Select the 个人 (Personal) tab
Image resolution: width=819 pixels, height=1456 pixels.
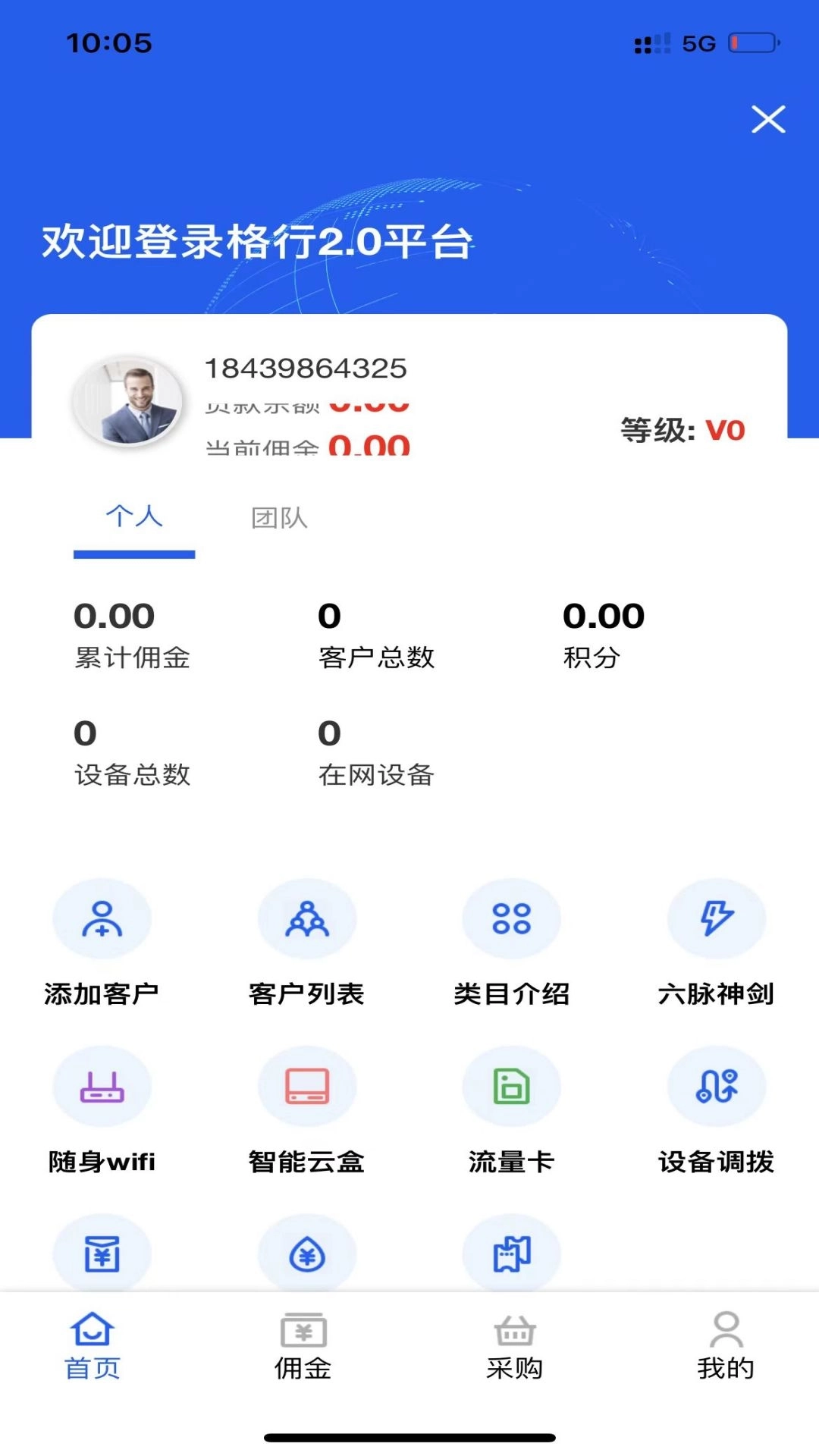(x=133, y=518)
